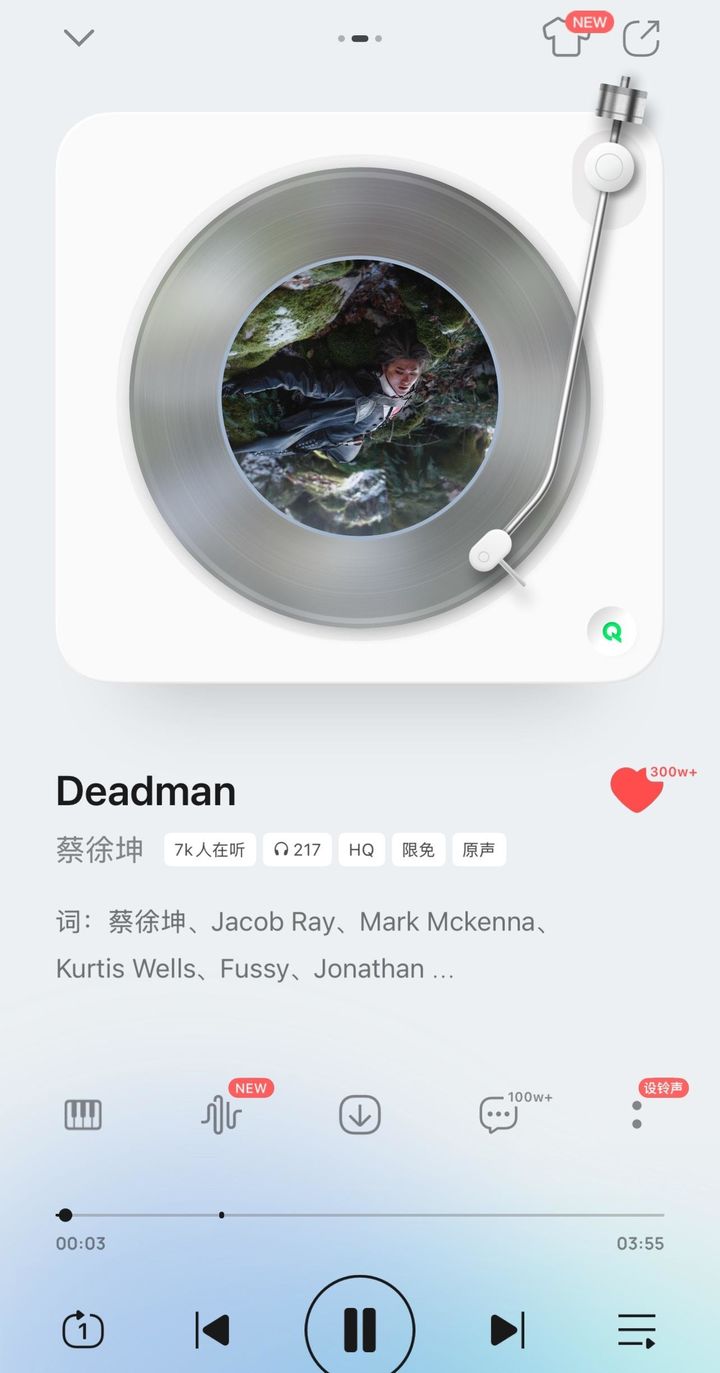This screenshot has height=1373, width=720.
Task: Pause the playing song
Action: pos(360,1329)
